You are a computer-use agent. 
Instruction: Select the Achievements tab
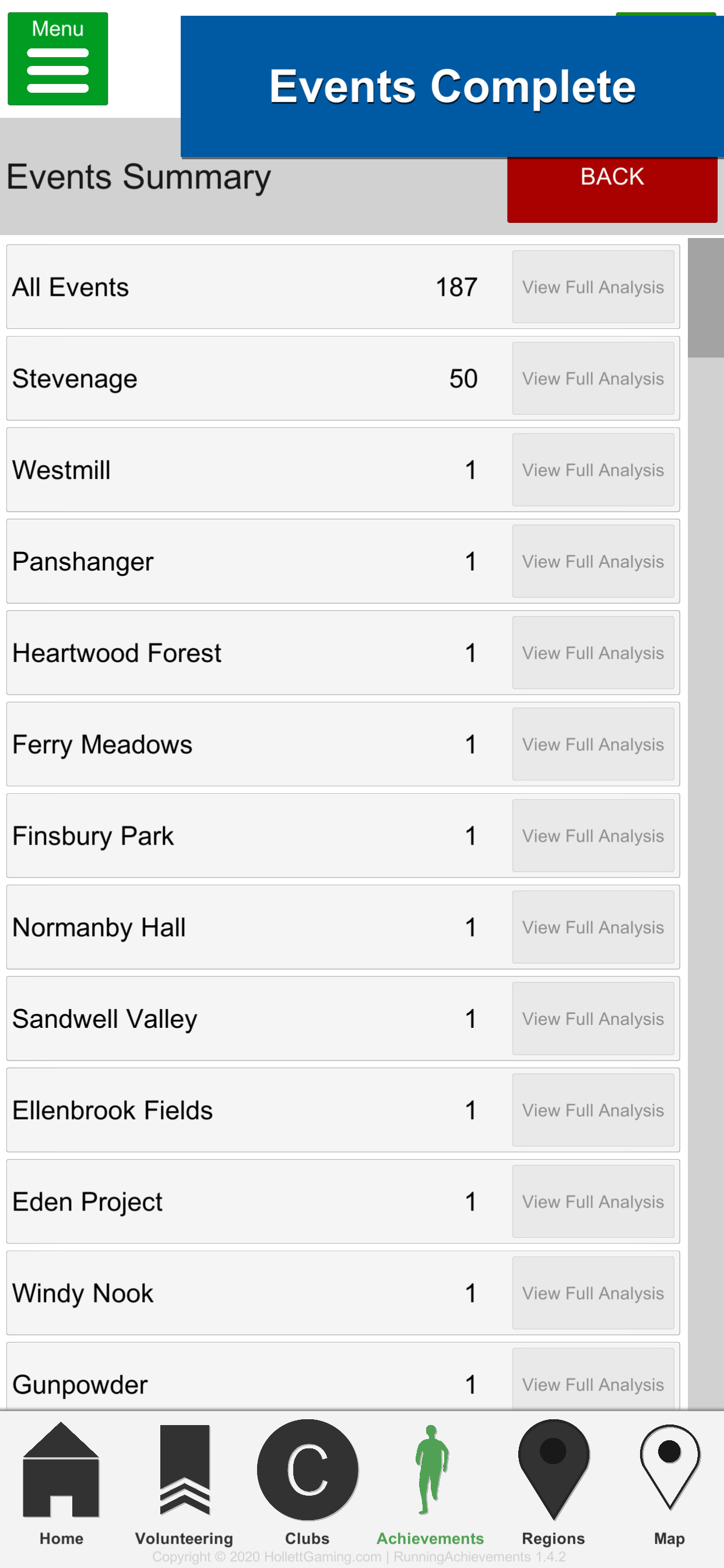click(430, 1483)
